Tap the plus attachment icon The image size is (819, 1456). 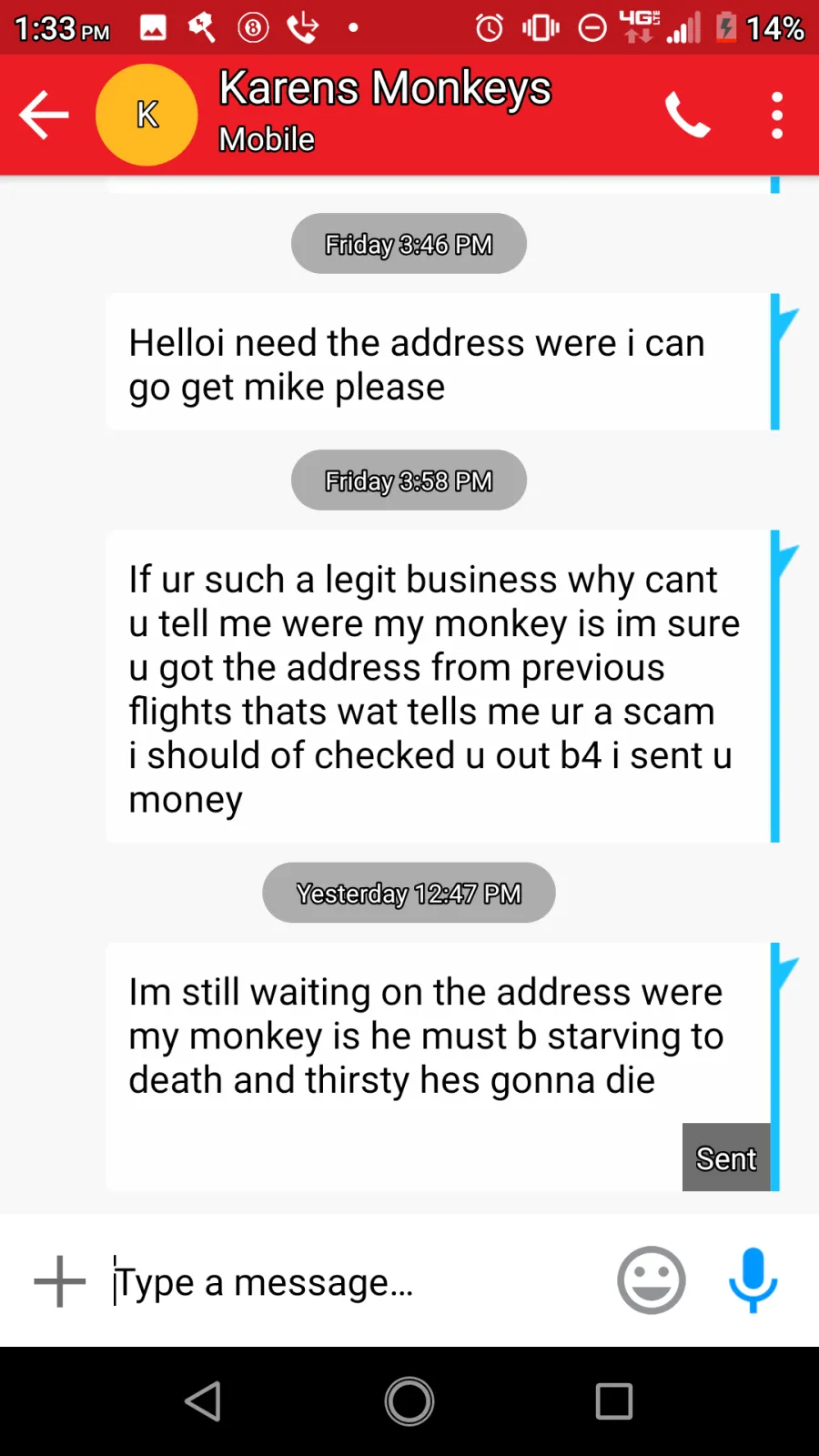[60, 1281]
